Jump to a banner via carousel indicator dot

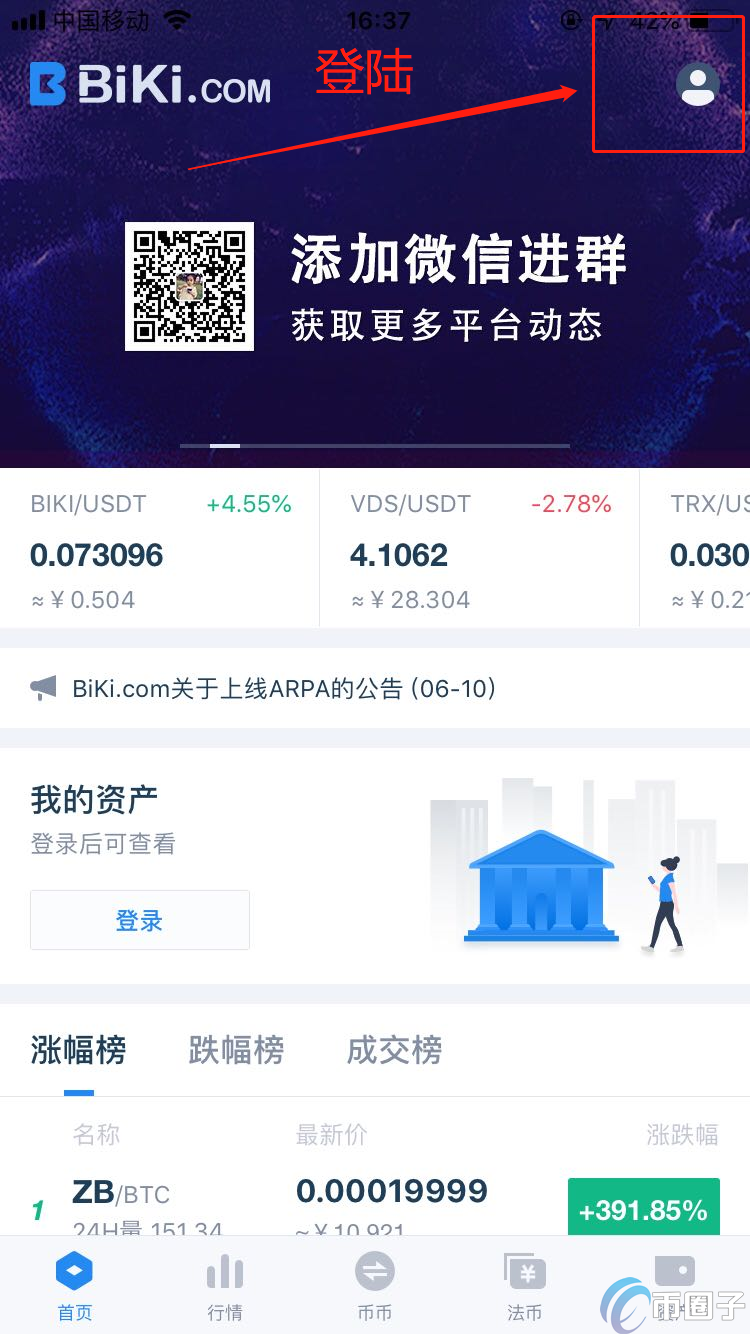[224, 446]
